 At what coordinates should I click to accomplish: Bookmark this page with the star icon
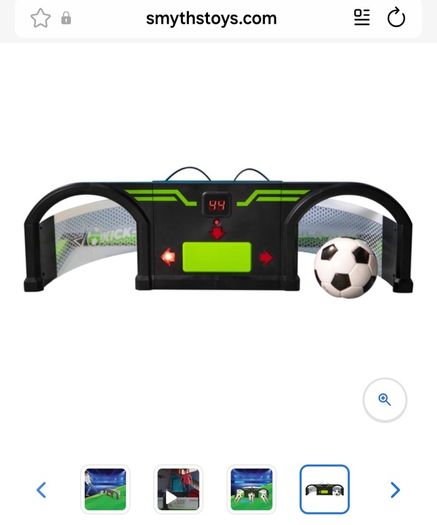coord(41,18)
